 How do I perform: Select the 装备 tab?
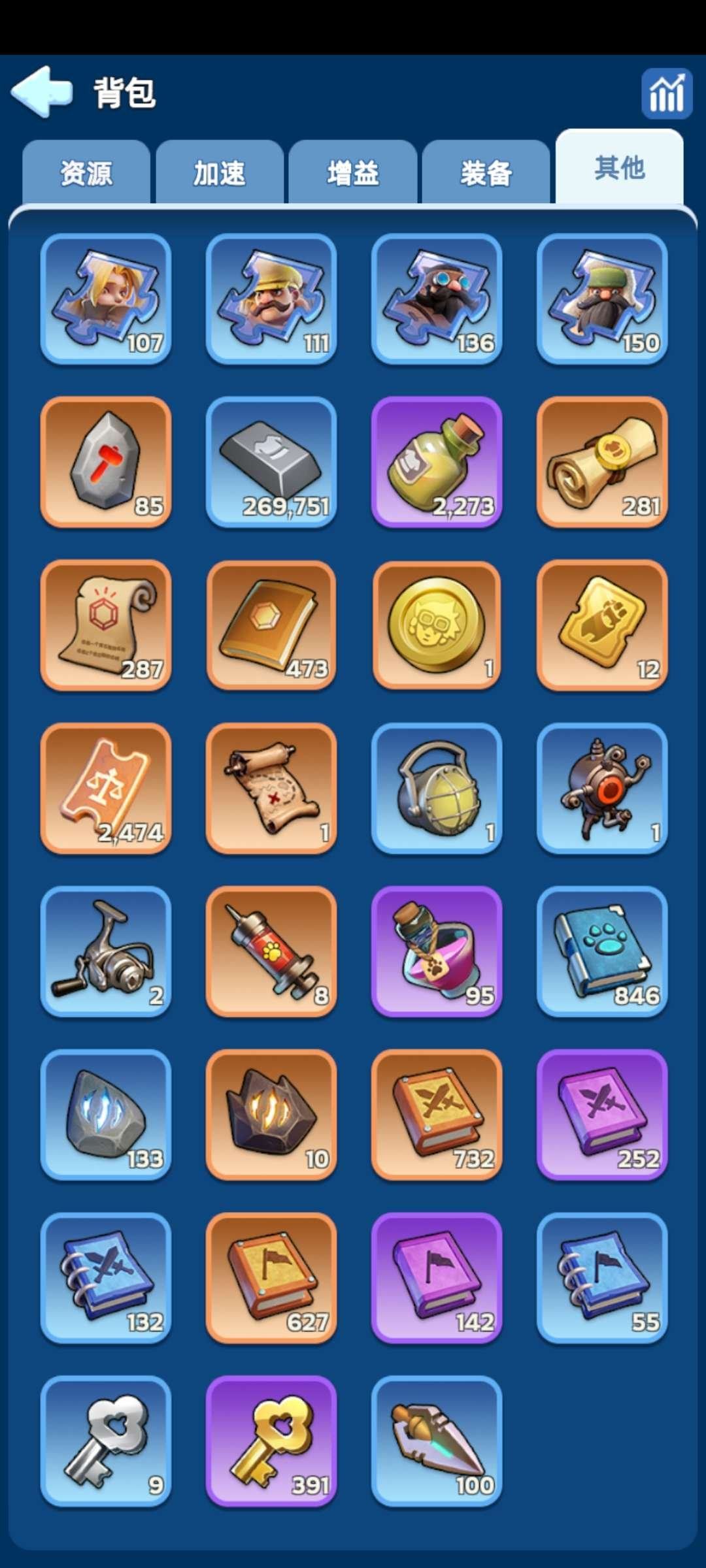[x=486, y=173]
